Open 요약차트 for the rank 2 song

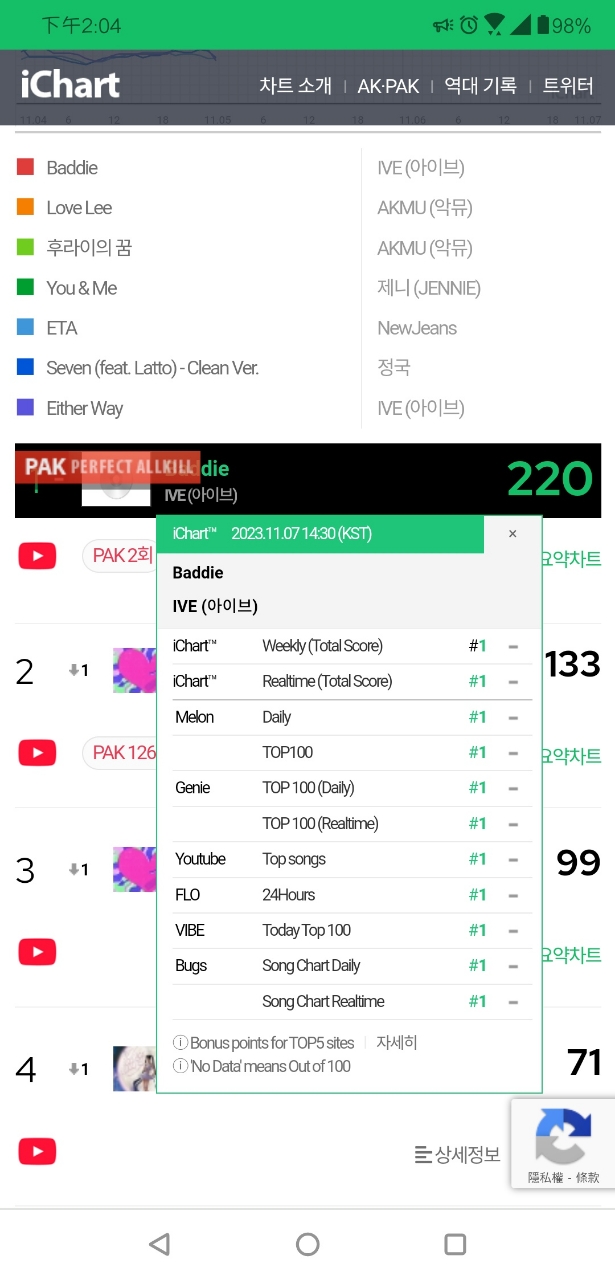pyautogui.click(x=572, y=757)
